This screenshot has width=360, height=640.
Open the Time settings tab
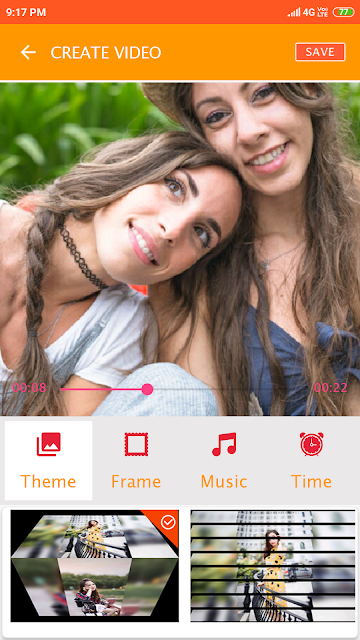click(311, 460)
